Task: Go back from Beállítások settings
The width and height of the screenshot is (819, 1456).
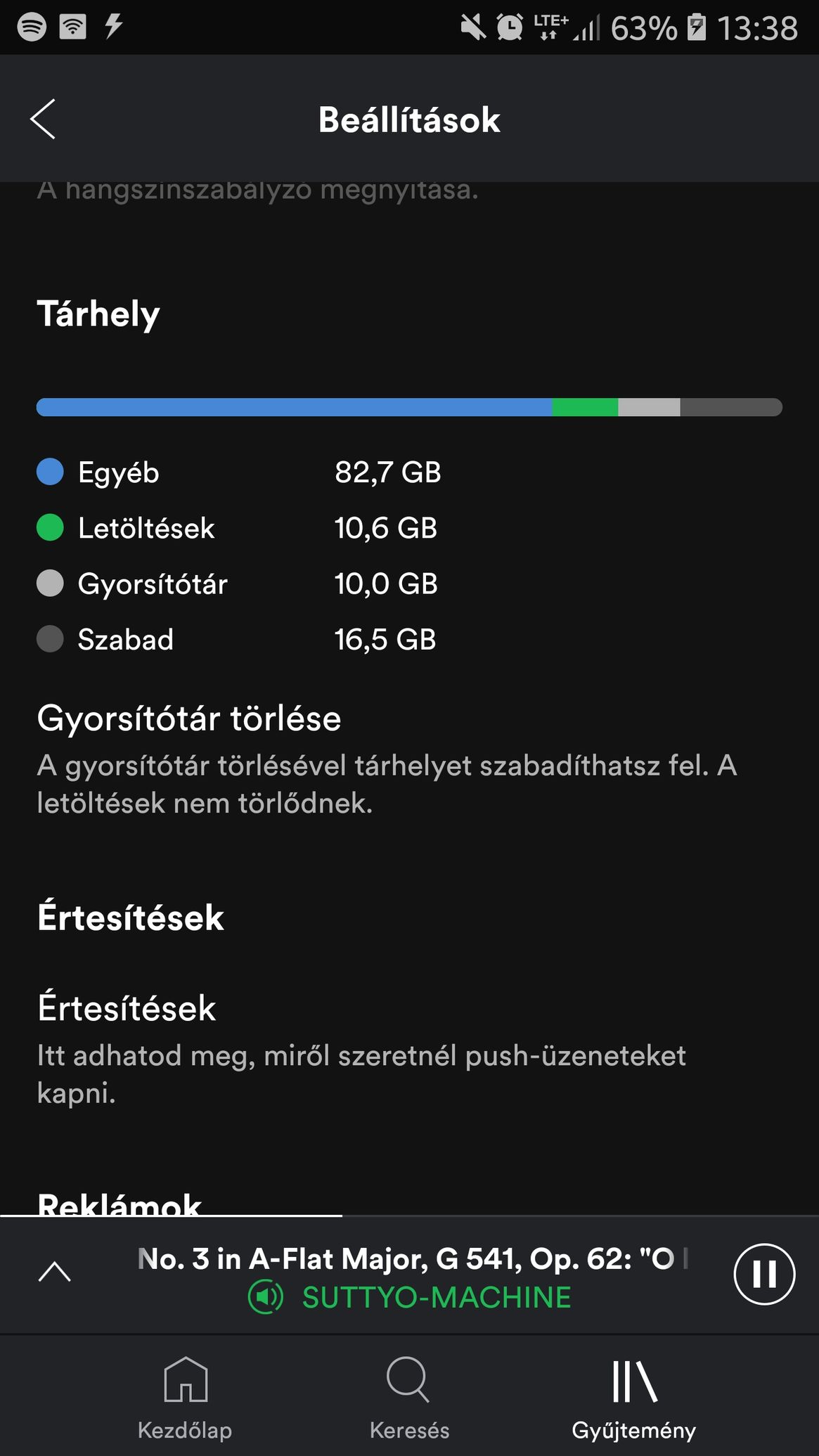Action: [43, 119]
